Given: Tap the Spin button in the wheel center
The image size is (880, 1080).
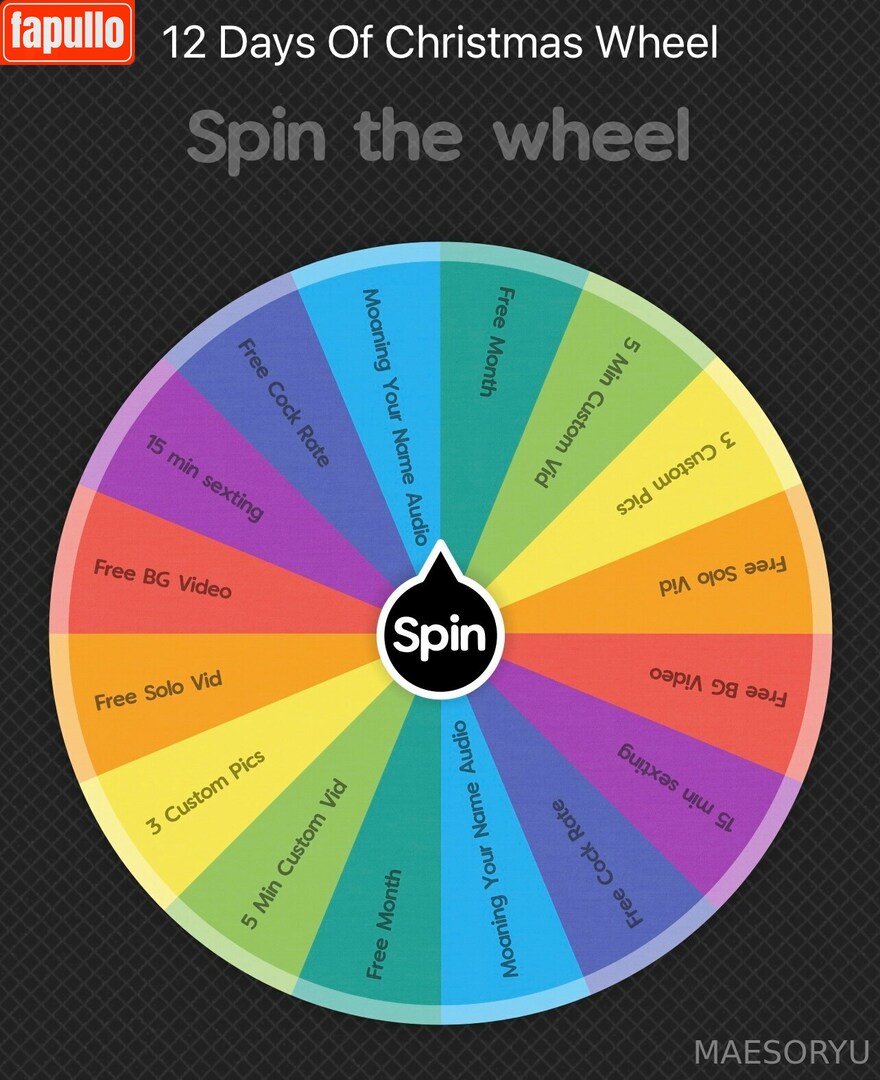Looking at the screenshot, I should pos(440,635).
